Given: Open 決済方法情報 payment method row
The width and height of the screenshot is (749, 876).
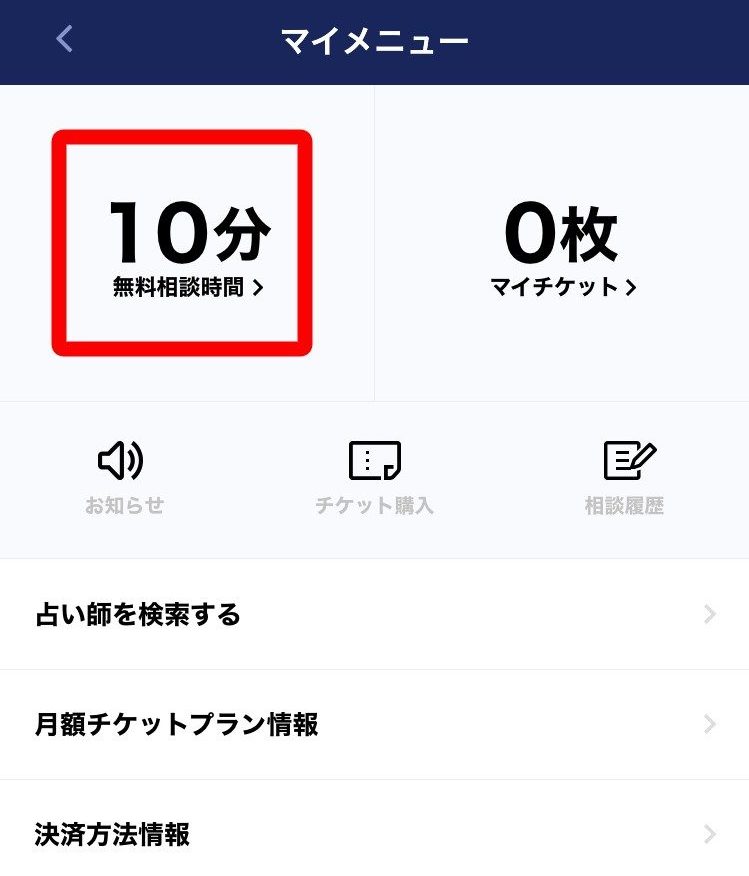Looking at the screenshot, I should coord(374,833).
